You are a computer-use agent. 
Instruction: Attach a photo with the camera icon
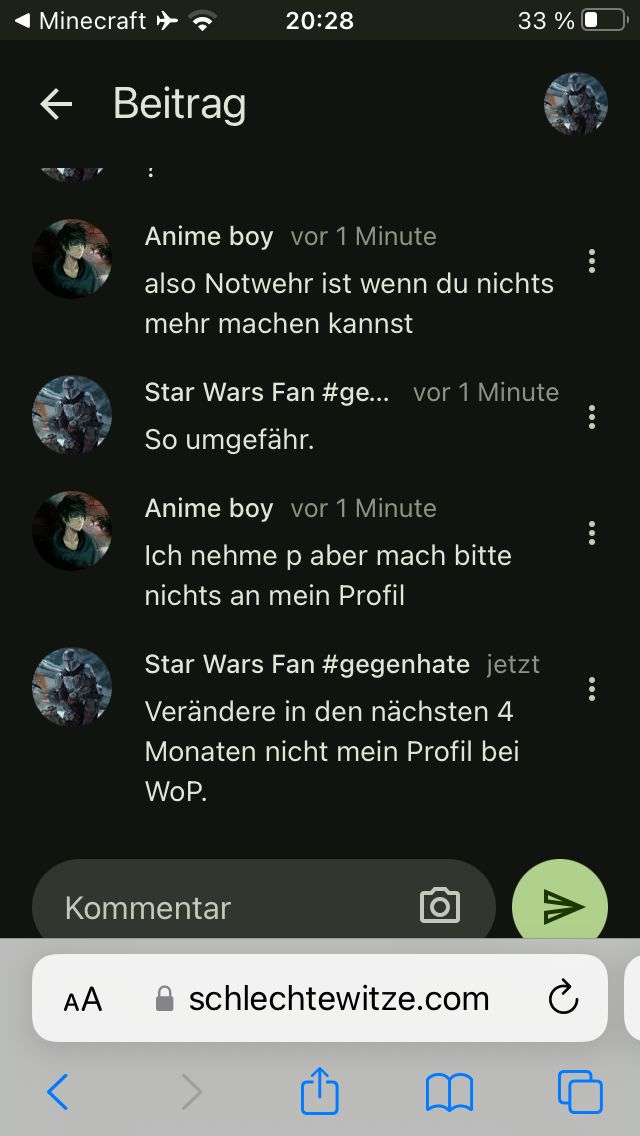(x=439, y=906)
